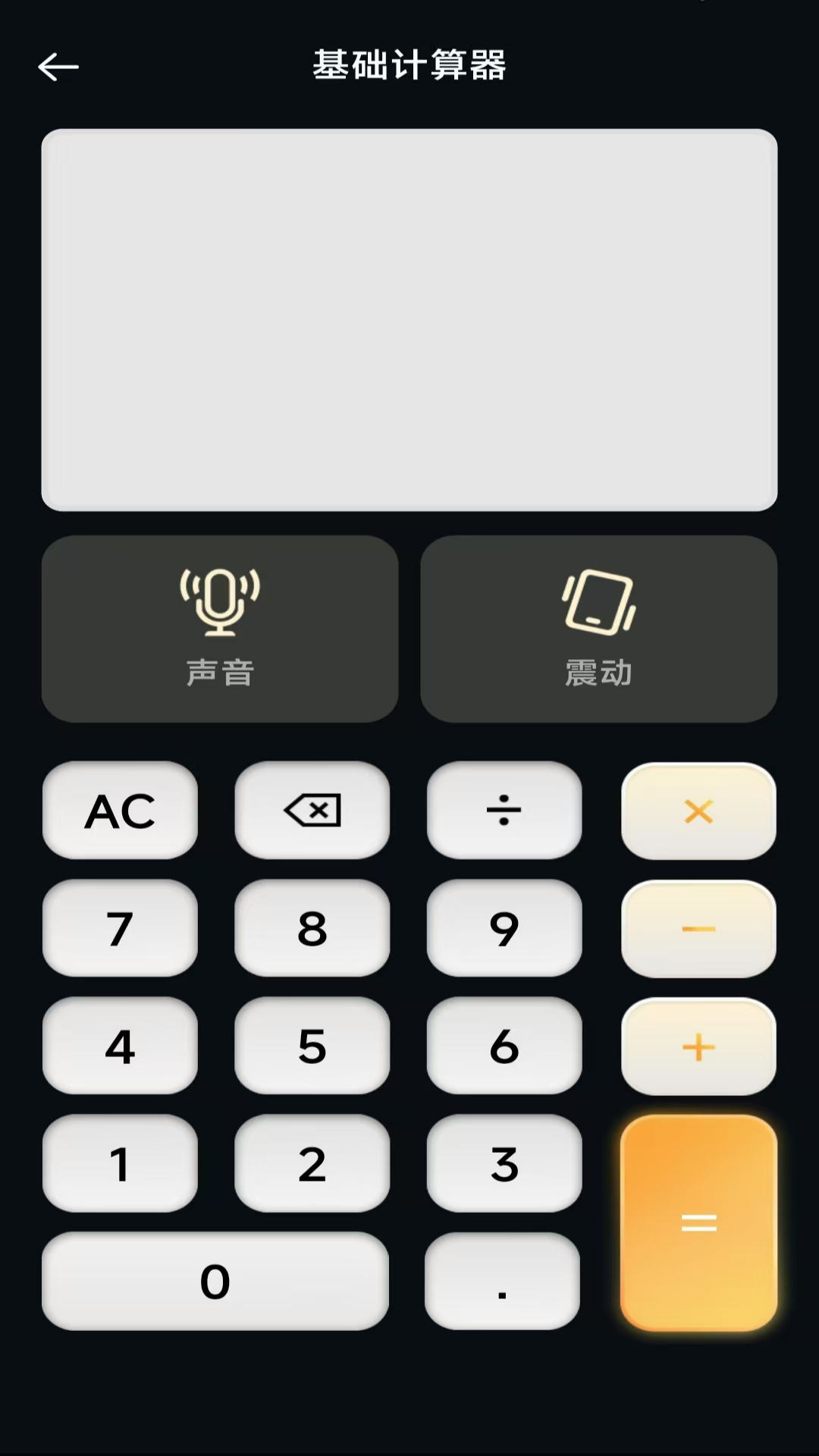819x1456 pixels.
Task: Toggle the 震动 vibration option
Action: [x=598, y=629]
